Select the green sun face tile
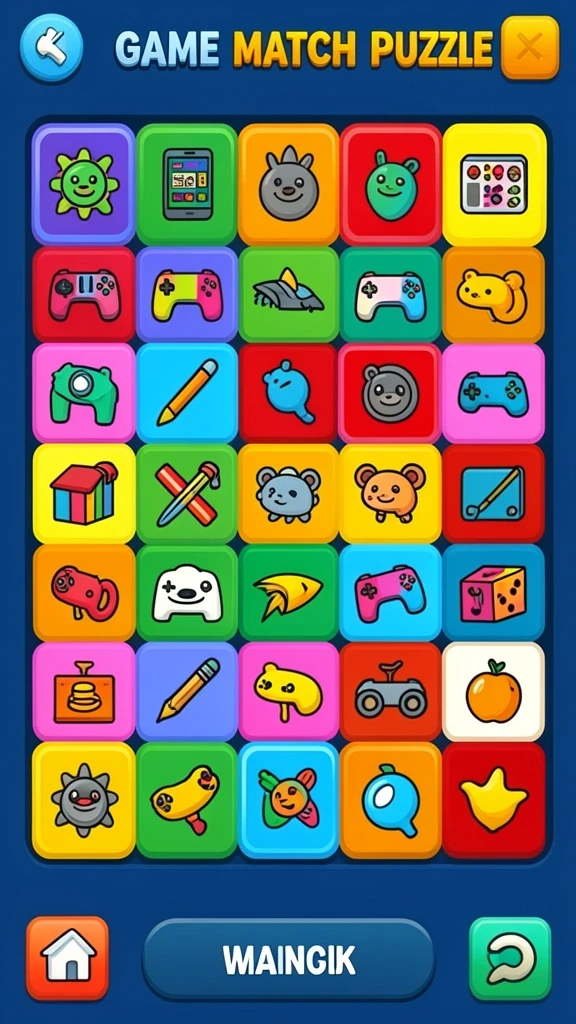 84,184
